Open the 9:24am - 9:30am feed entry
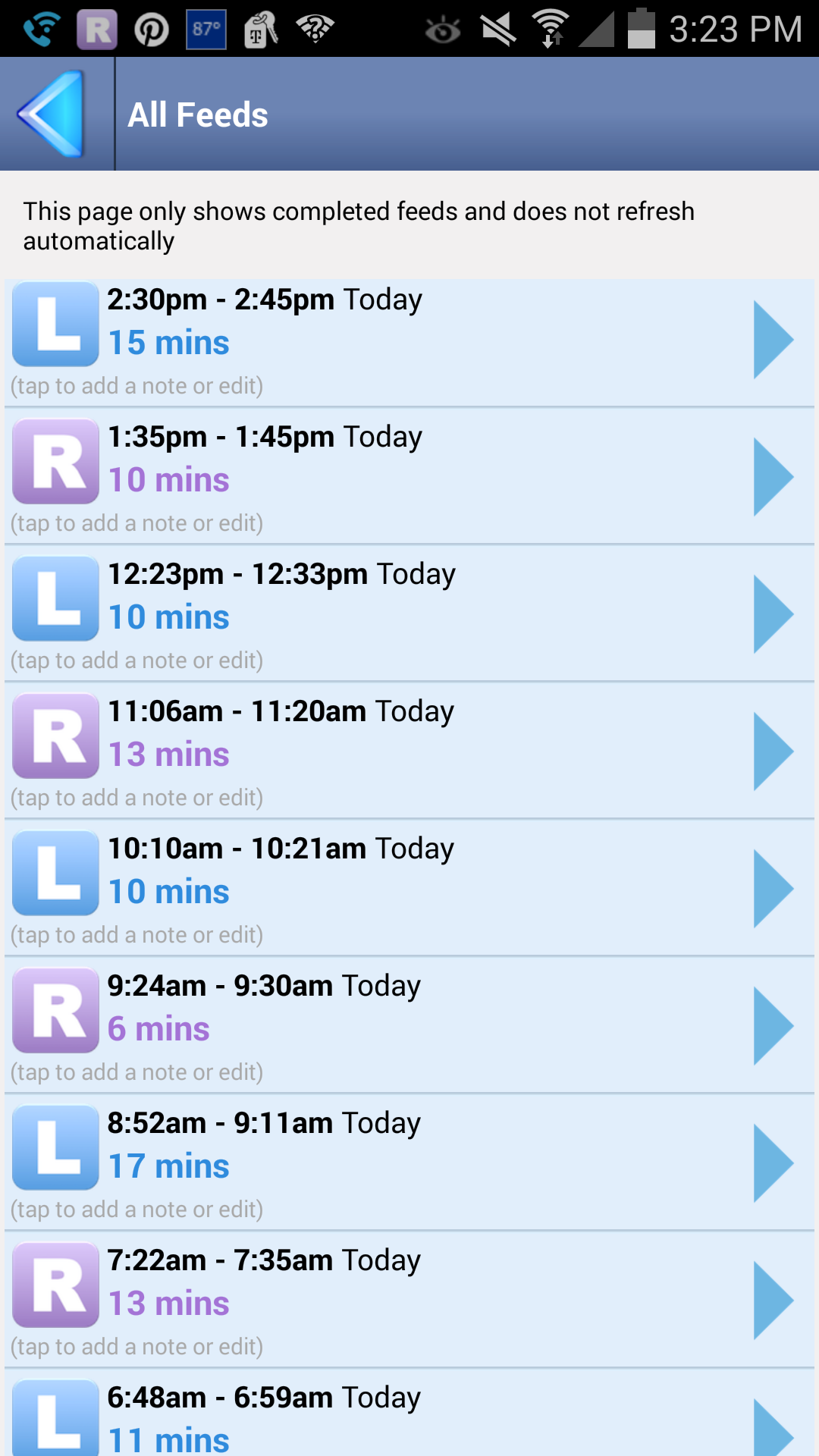Screen dimensions: 819x1456 [409, 1026]
